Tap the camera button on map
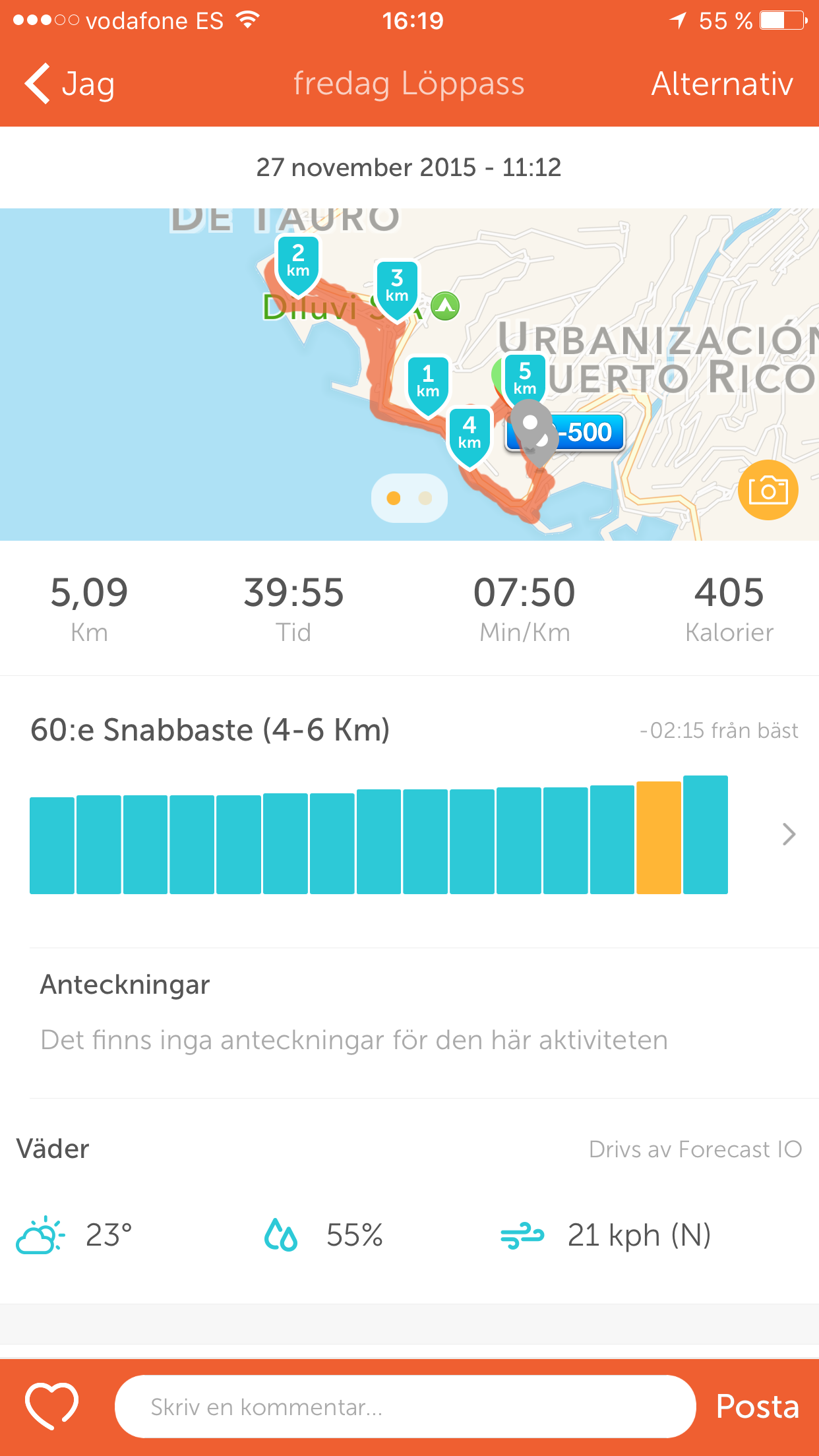819x1456 pixels. [768, 490]
